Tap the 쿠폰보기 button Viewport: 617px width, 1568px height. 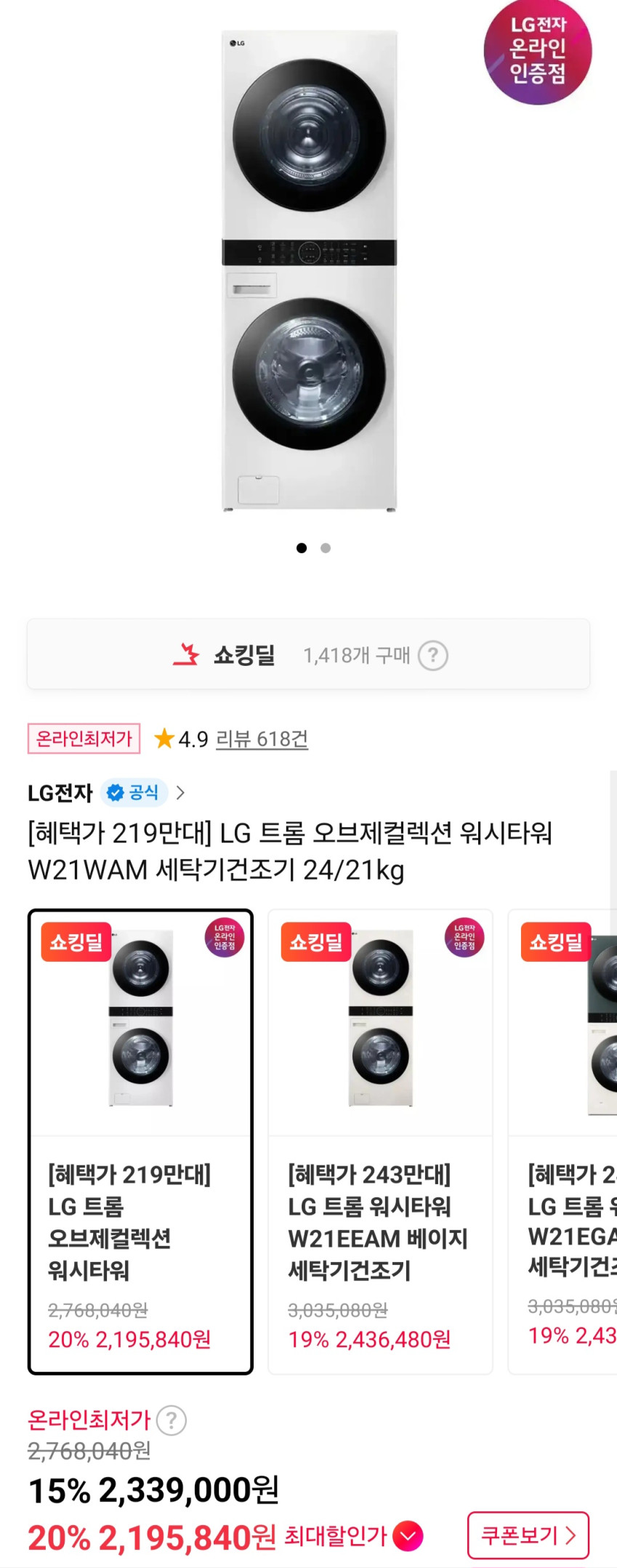coord(528,1535)
